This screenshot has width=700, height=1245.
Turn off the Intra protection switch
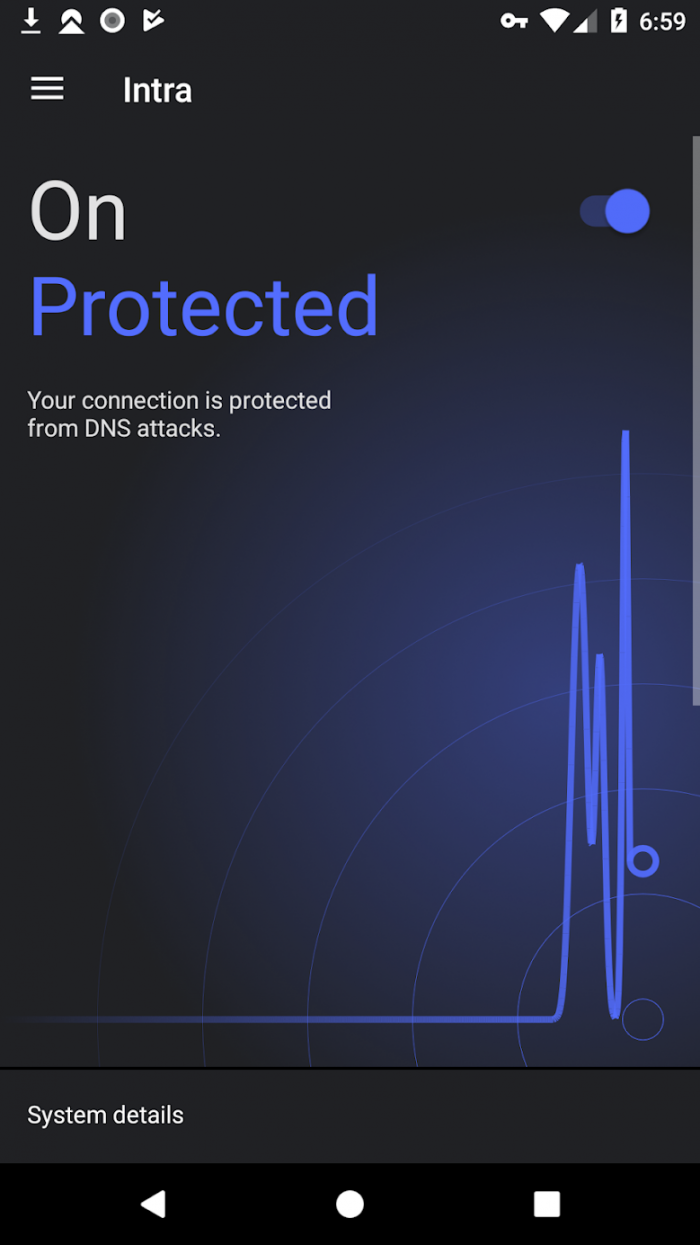tap(616, 211)
